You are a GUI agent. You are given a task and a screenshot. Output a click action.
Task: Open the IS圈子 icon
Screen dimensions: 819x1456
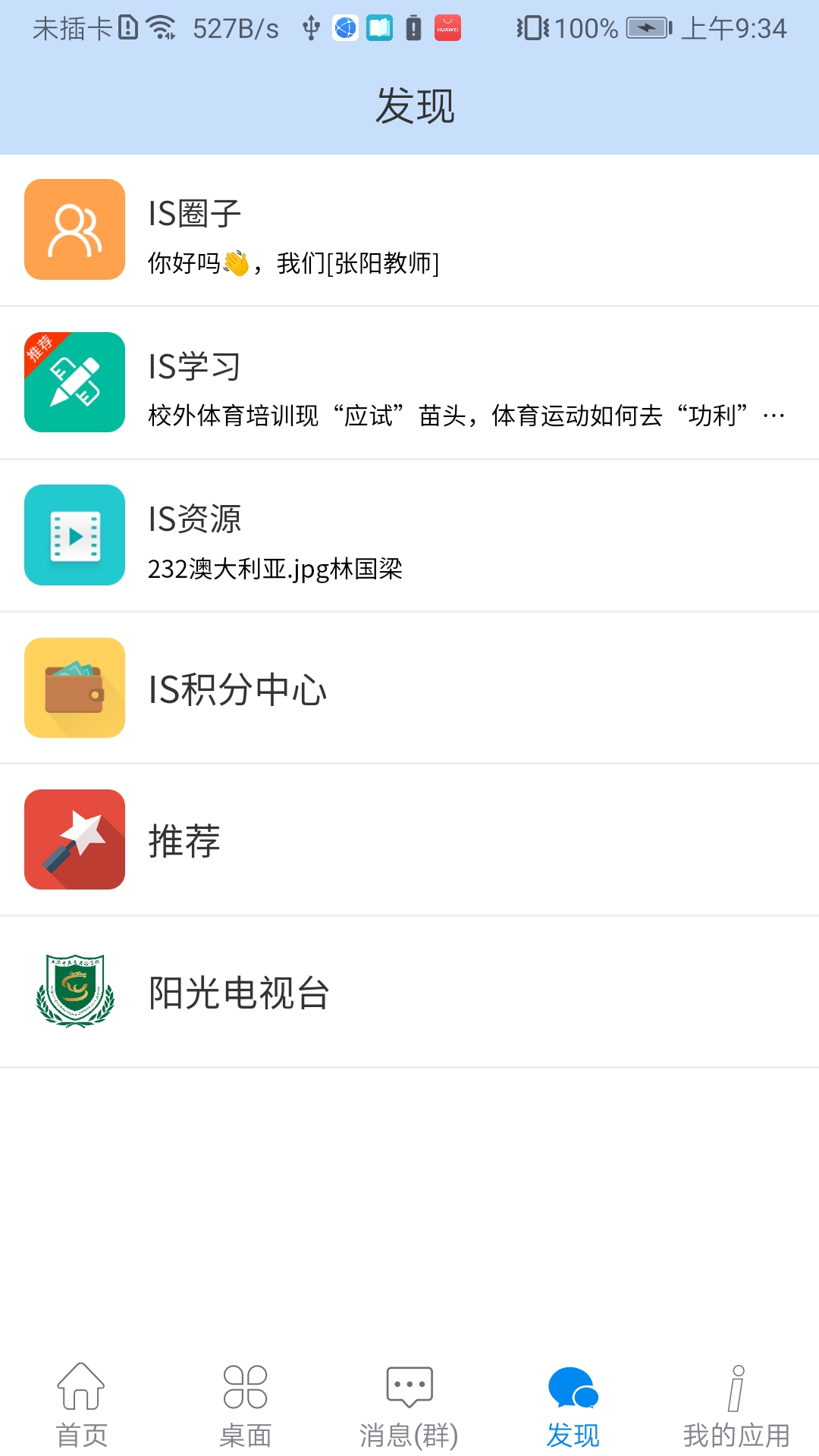(74, 230)
